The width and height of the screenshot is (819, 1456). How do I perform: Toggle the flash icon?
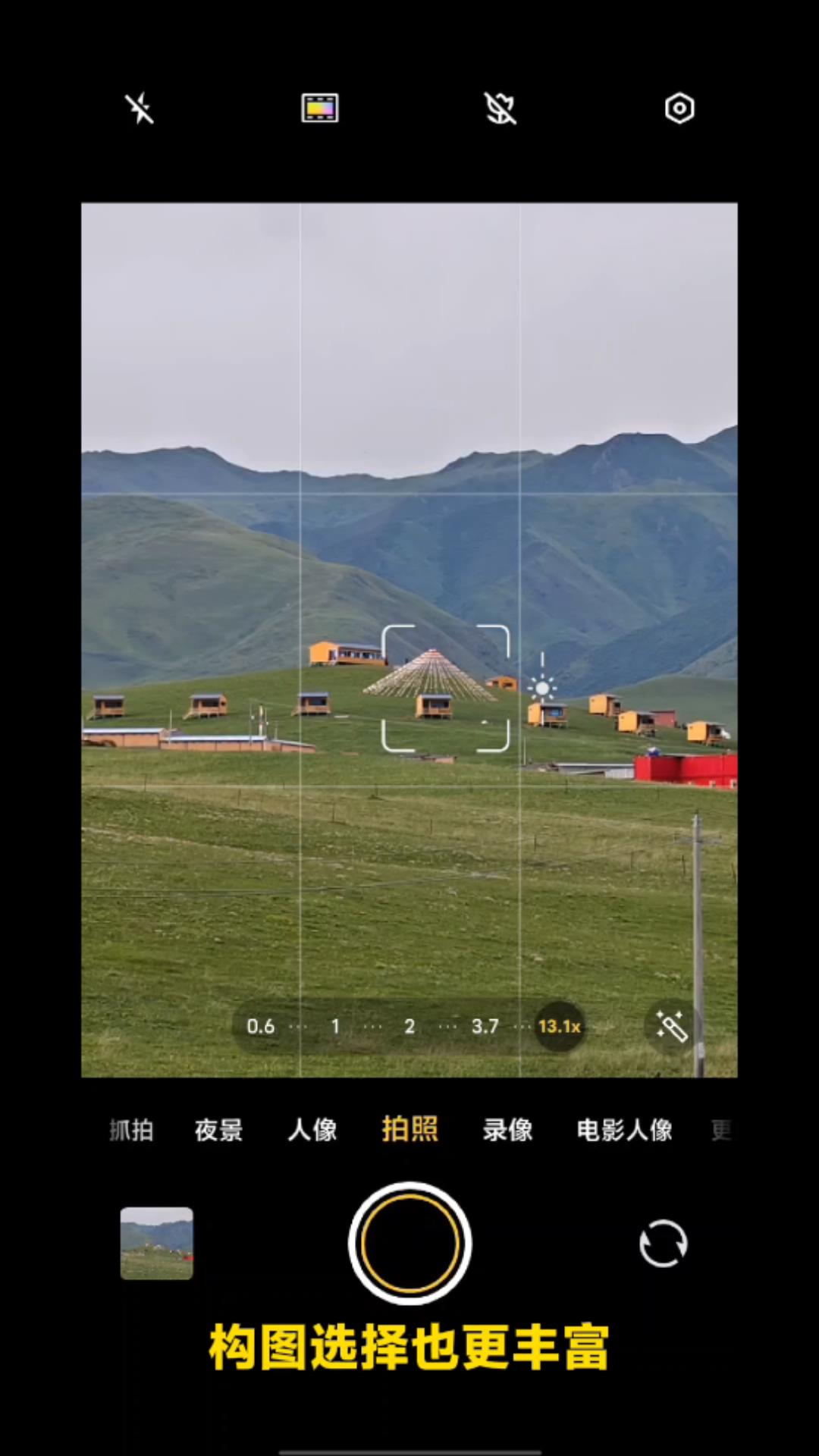click(140, 108)
